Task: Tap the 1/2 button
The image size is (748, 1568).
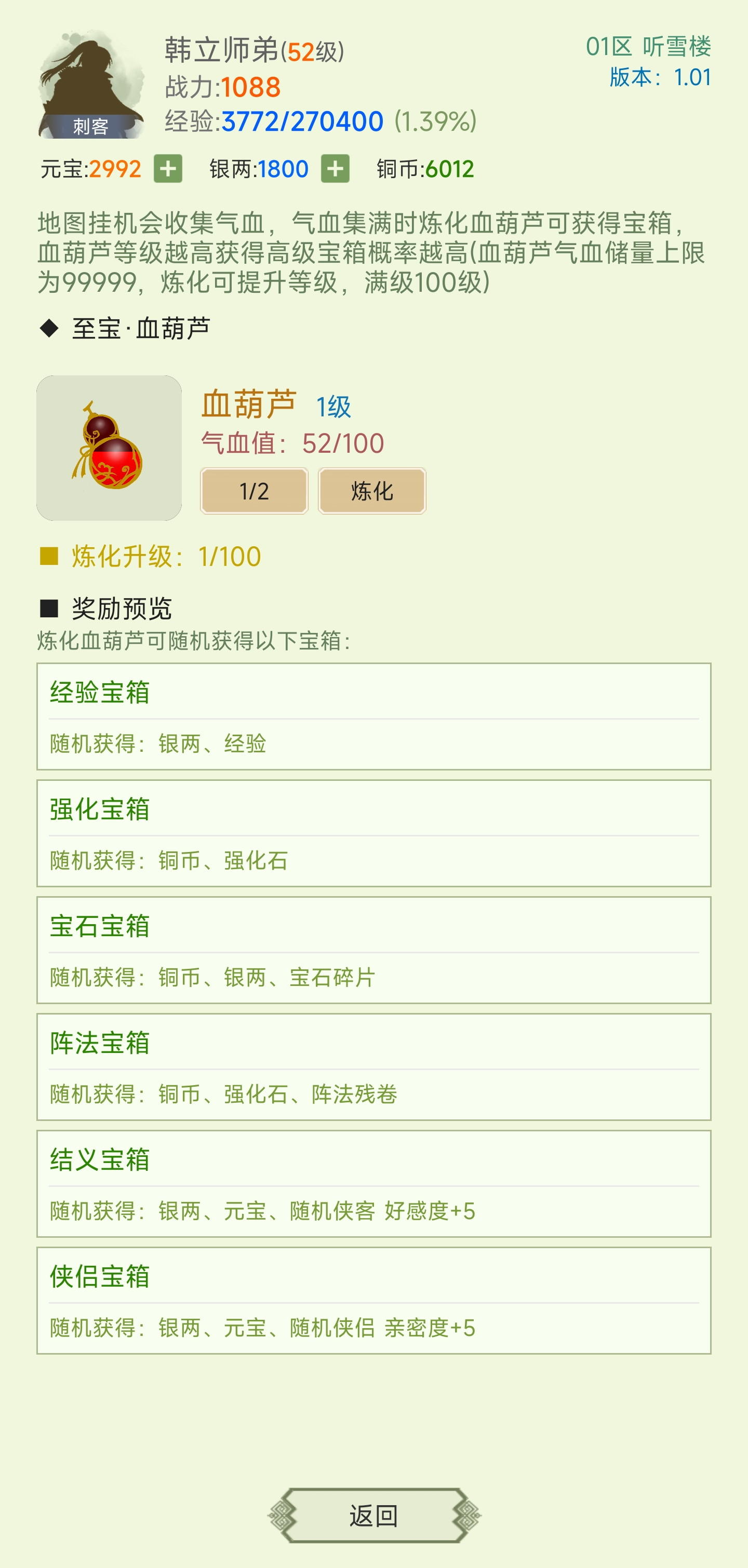Action: [x=254, y=491]
